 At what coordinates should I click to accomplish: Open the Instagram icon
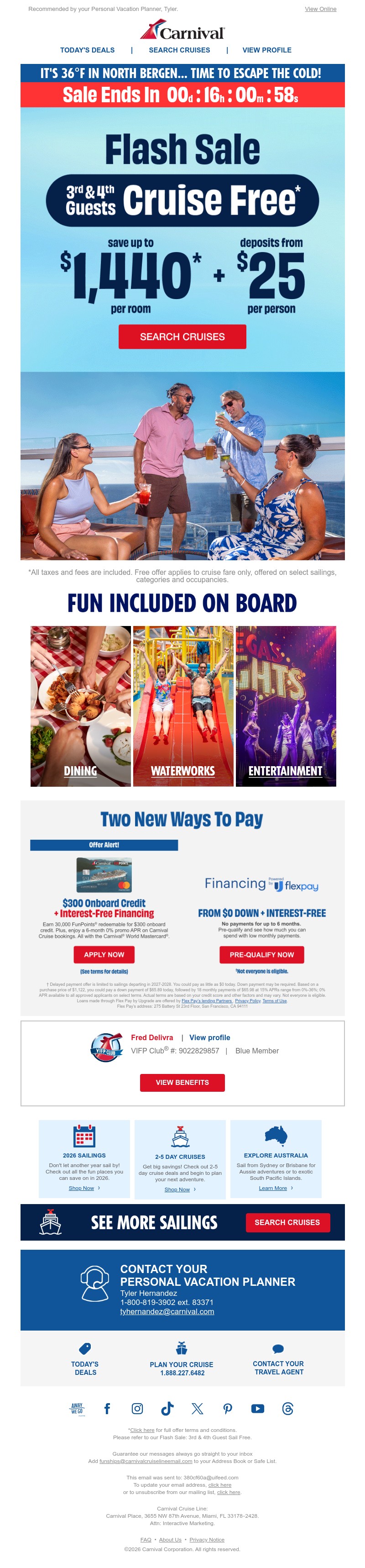(x=137, y=1409)
